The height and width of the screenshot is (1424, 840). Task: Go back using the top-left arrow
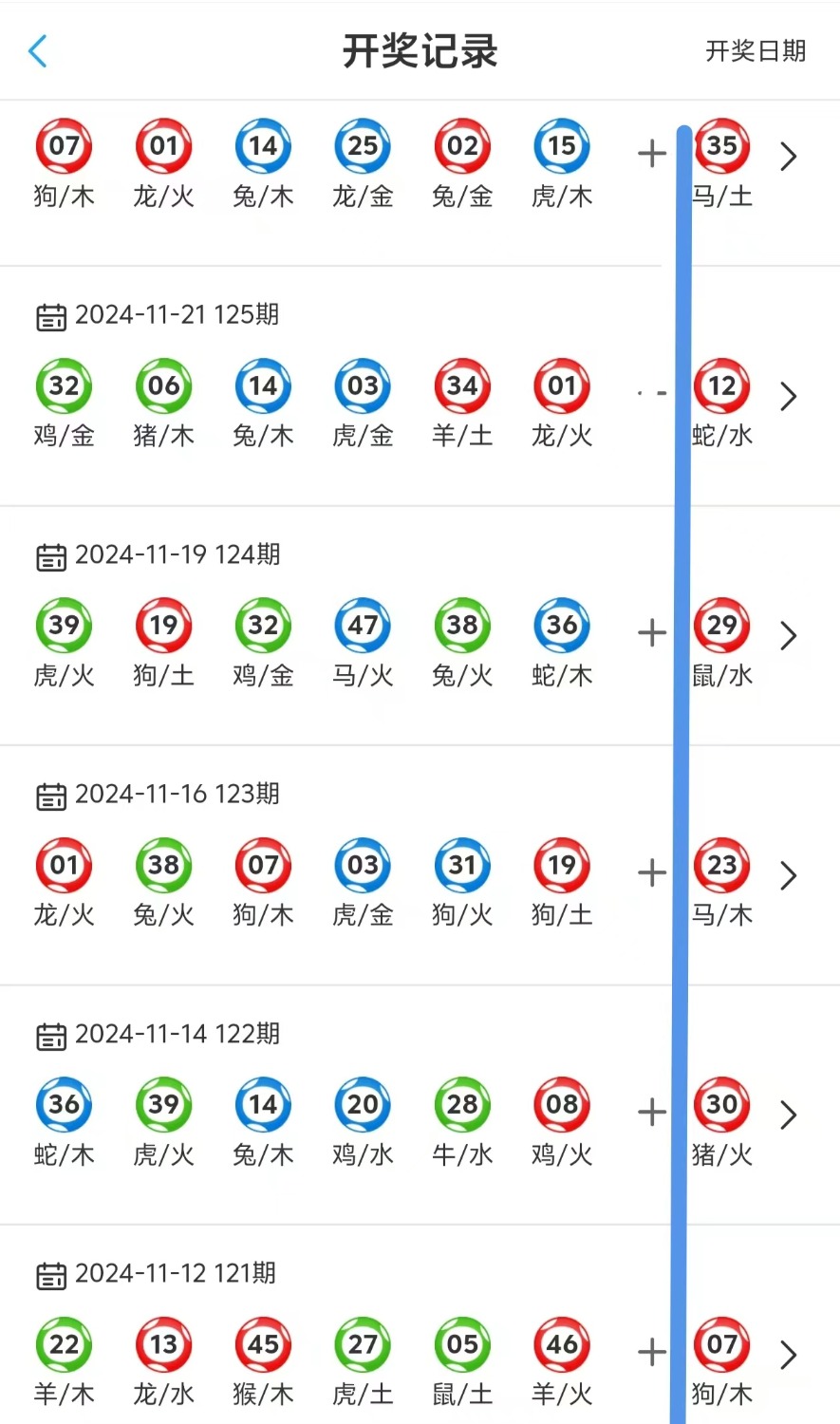tap(38, 51)
